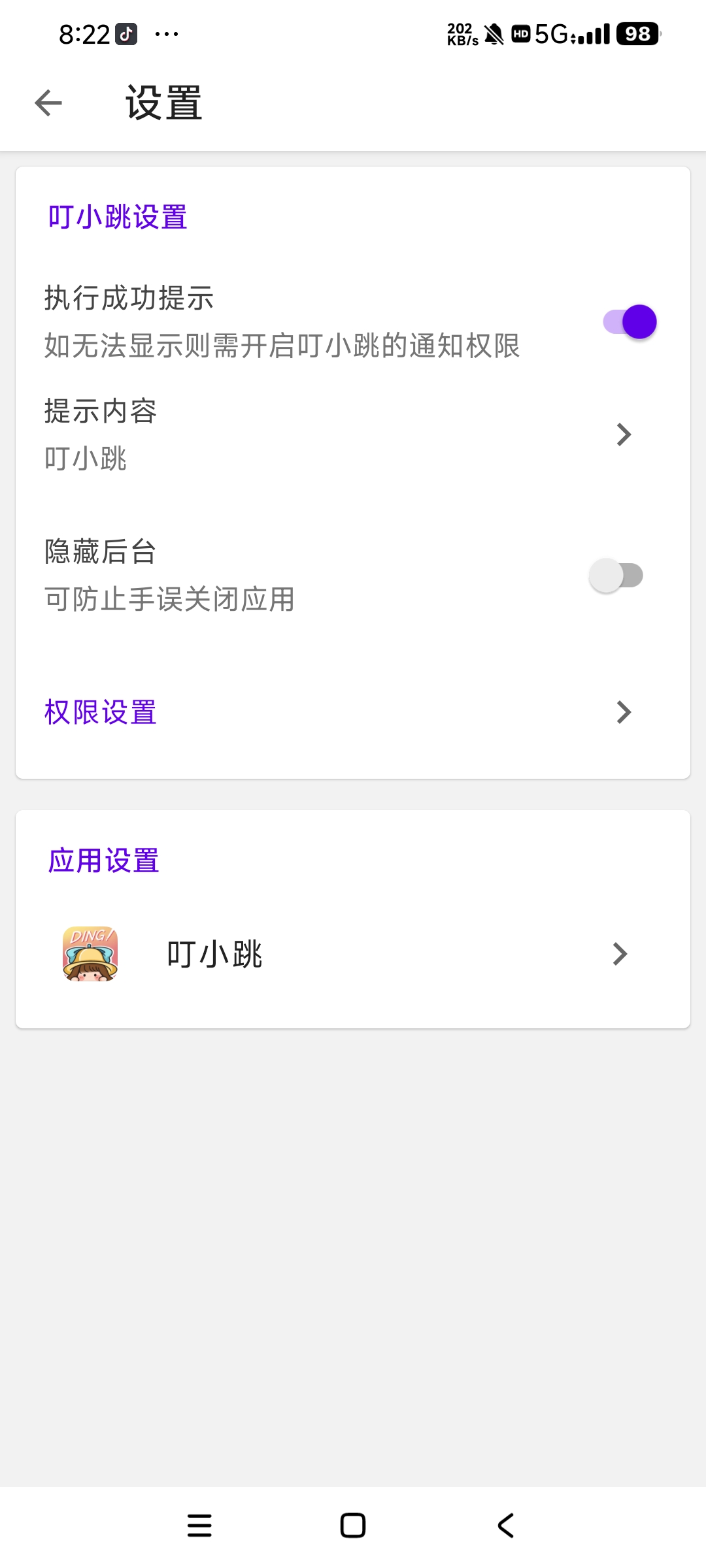Tap the system home button
The image size is (706, 1568).
pyautogui.click(x=353, y=1526)
